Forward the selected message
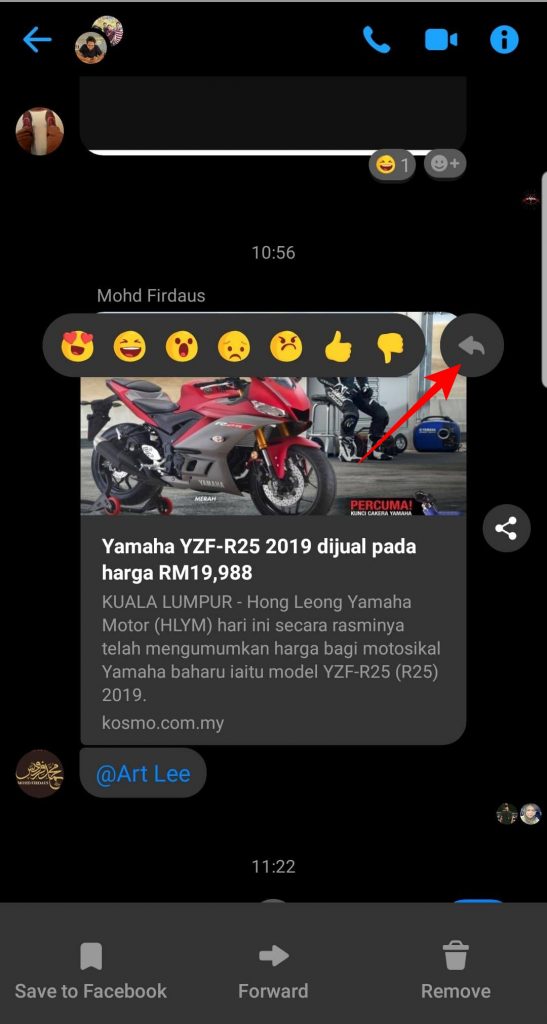Screen dimensions: 547x1024 [273, 971]
